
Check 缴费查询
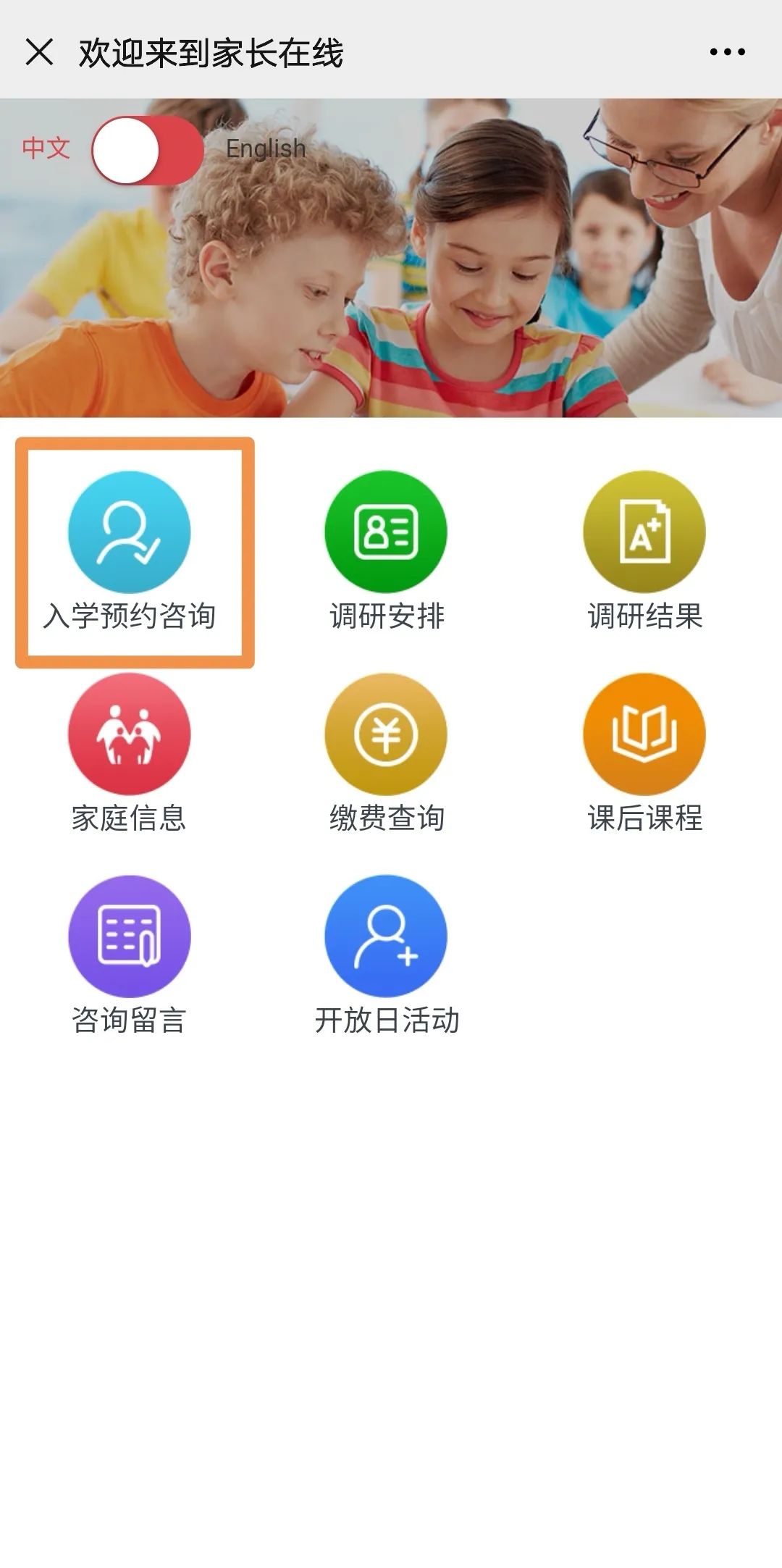tap(386, 753)
